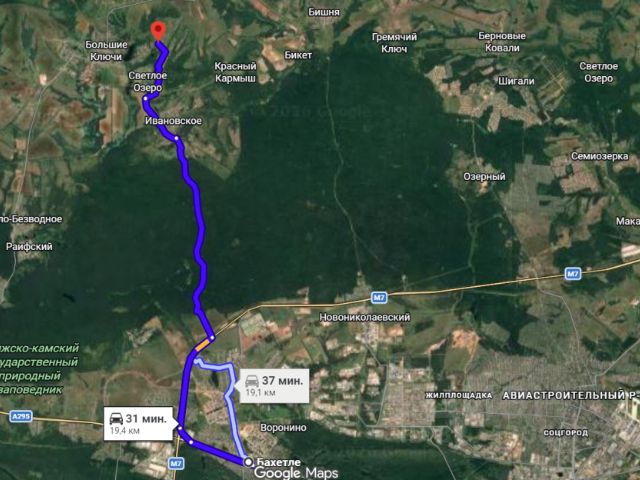Open the red destination pin
Screen dimensions: 640x480
155,32
